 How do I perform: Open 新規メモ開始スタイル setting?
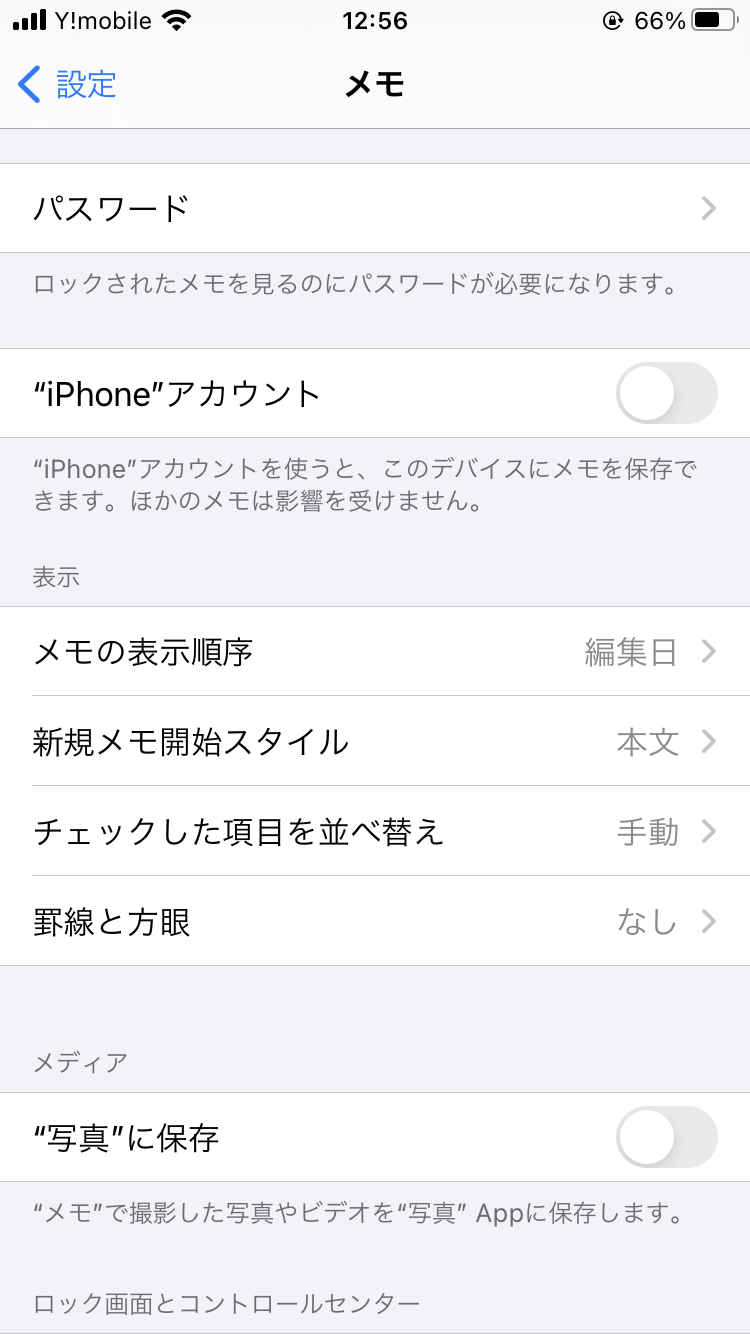(x=375, y=741)
